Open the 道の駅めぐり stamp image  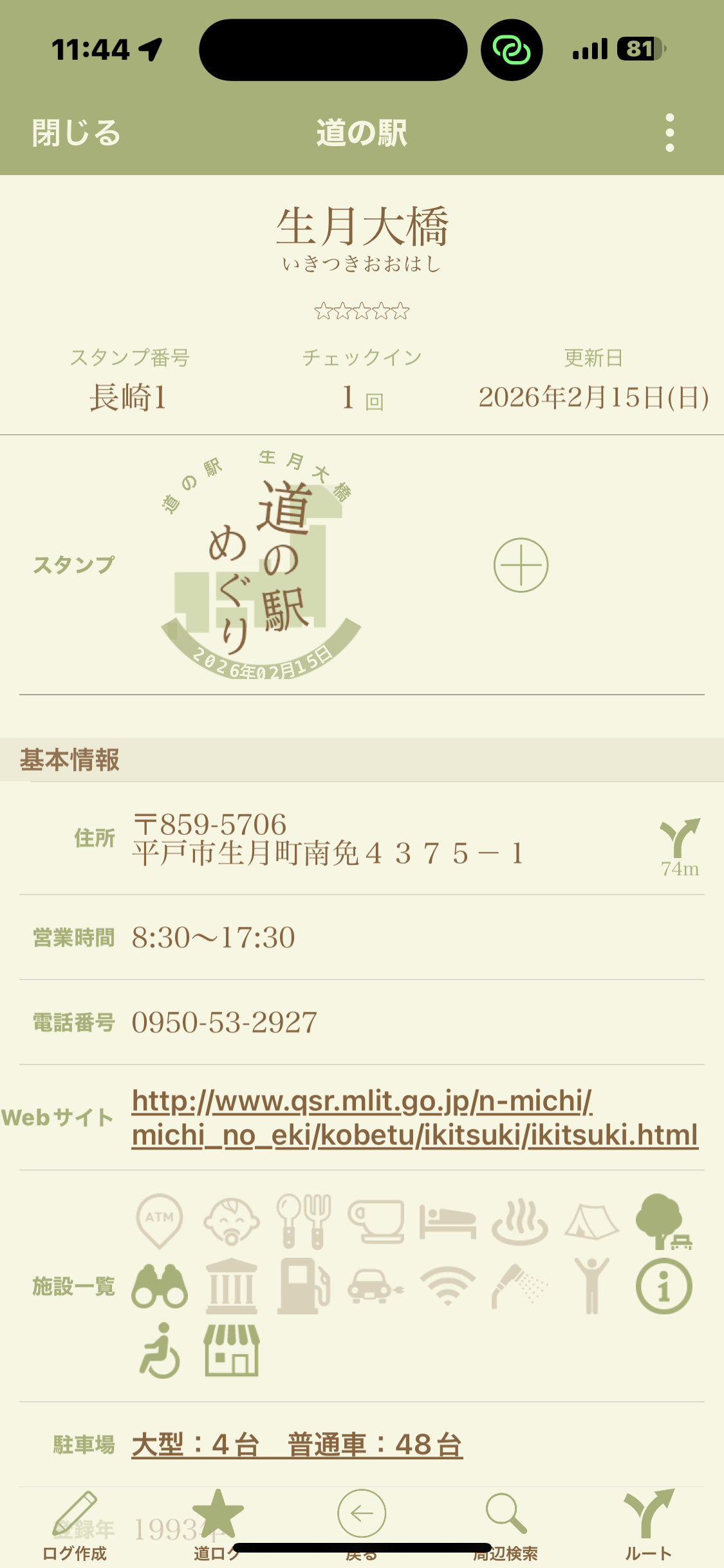(x=261, y=565)
